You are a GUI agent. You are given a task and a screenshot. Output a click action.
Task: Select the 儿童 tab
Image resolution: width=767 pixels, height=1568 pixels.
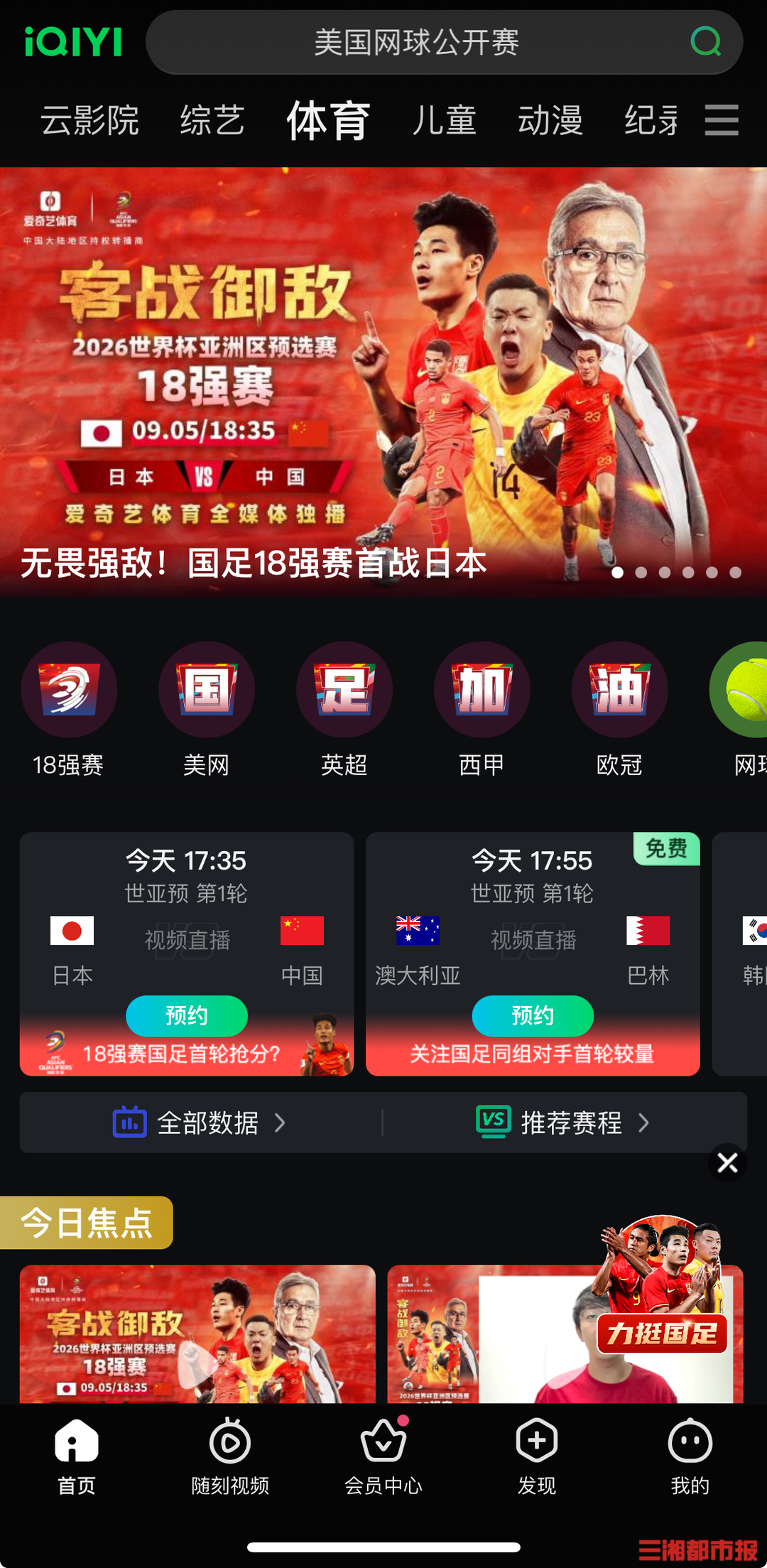pyautogui.click(x=445, y=120)
